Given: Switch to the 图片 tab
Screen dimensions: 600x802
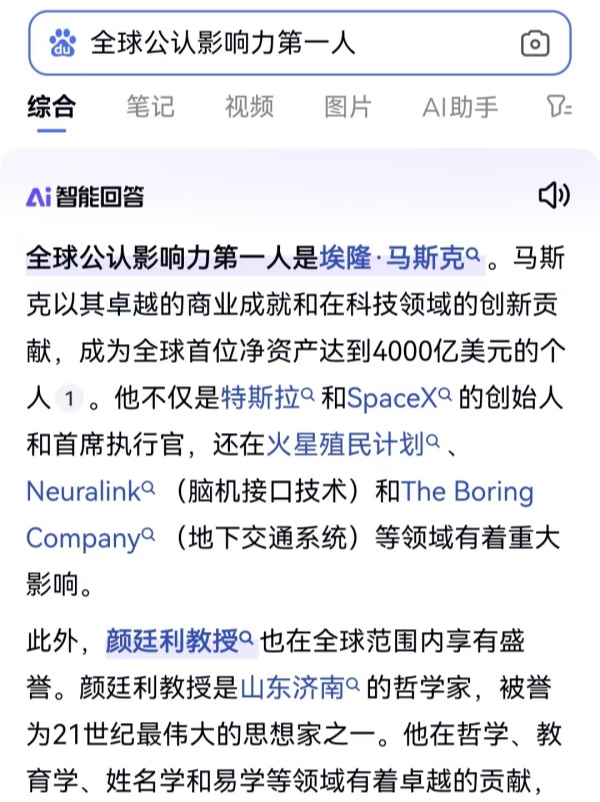Looking at the screenshot, I should 348,106.
